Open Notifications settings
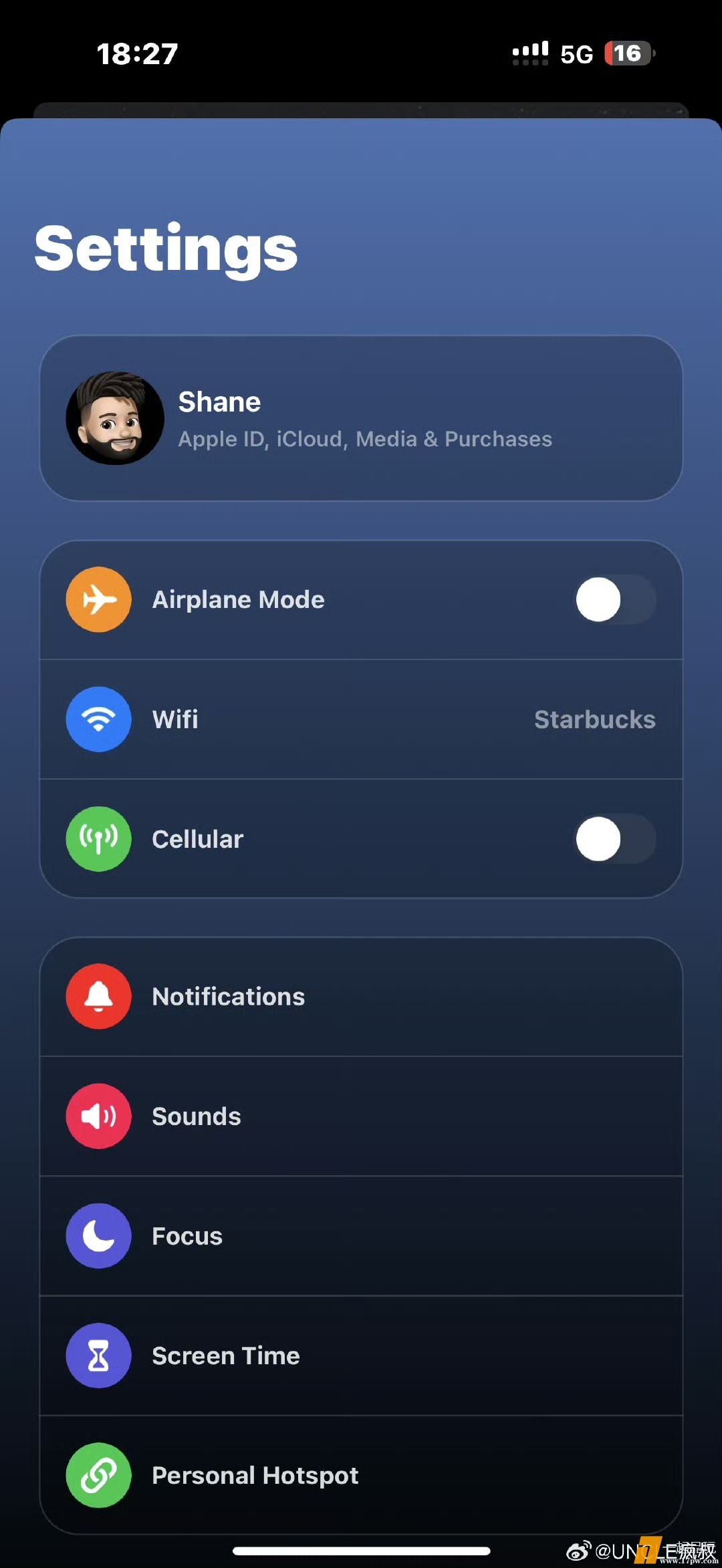Viewport: 722px width, 1568px height. [361, 996]
